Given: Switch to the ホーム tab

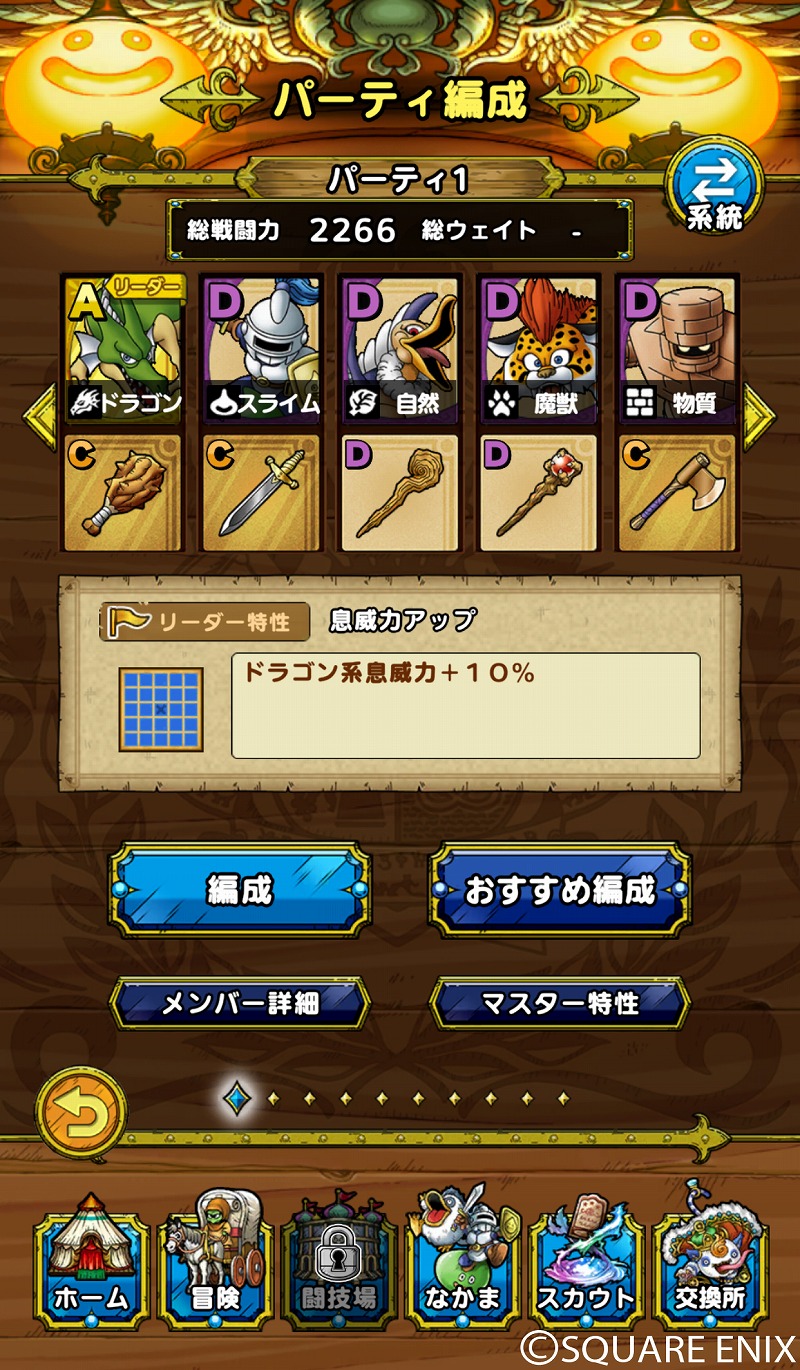Looking at the screenshot, I should tap(91, 1265).
